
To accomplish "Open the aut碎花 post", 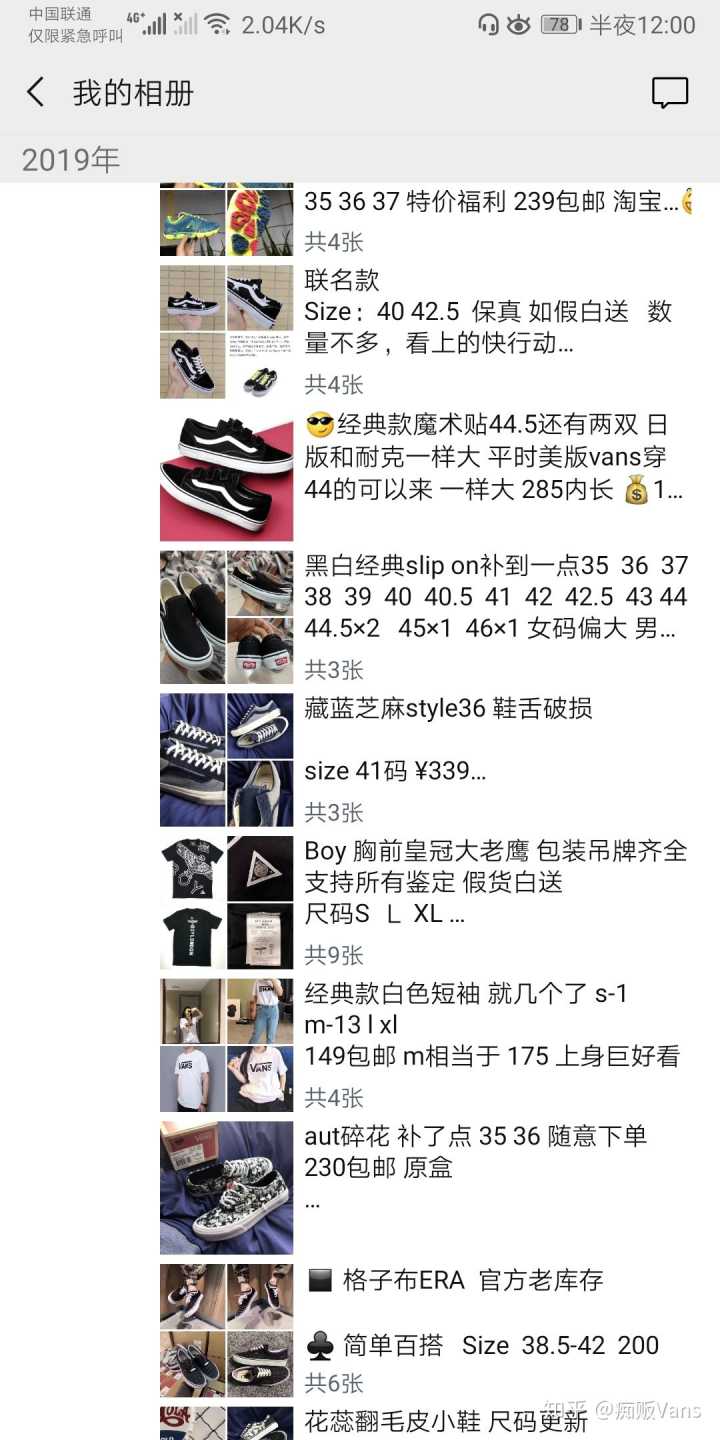I will pos(490,1168).
